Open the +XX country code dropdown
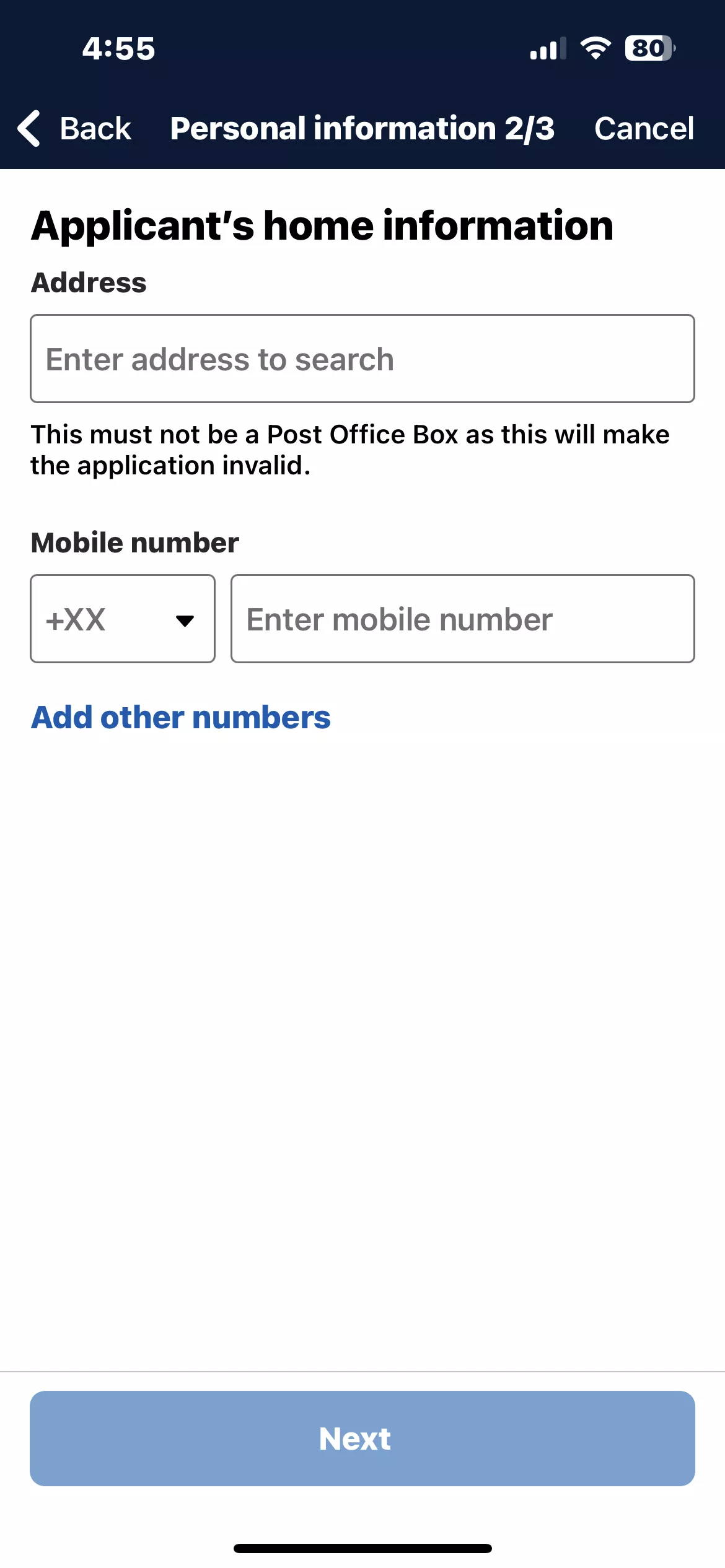Screen dimensions: 725x1568 coord(123,619)
